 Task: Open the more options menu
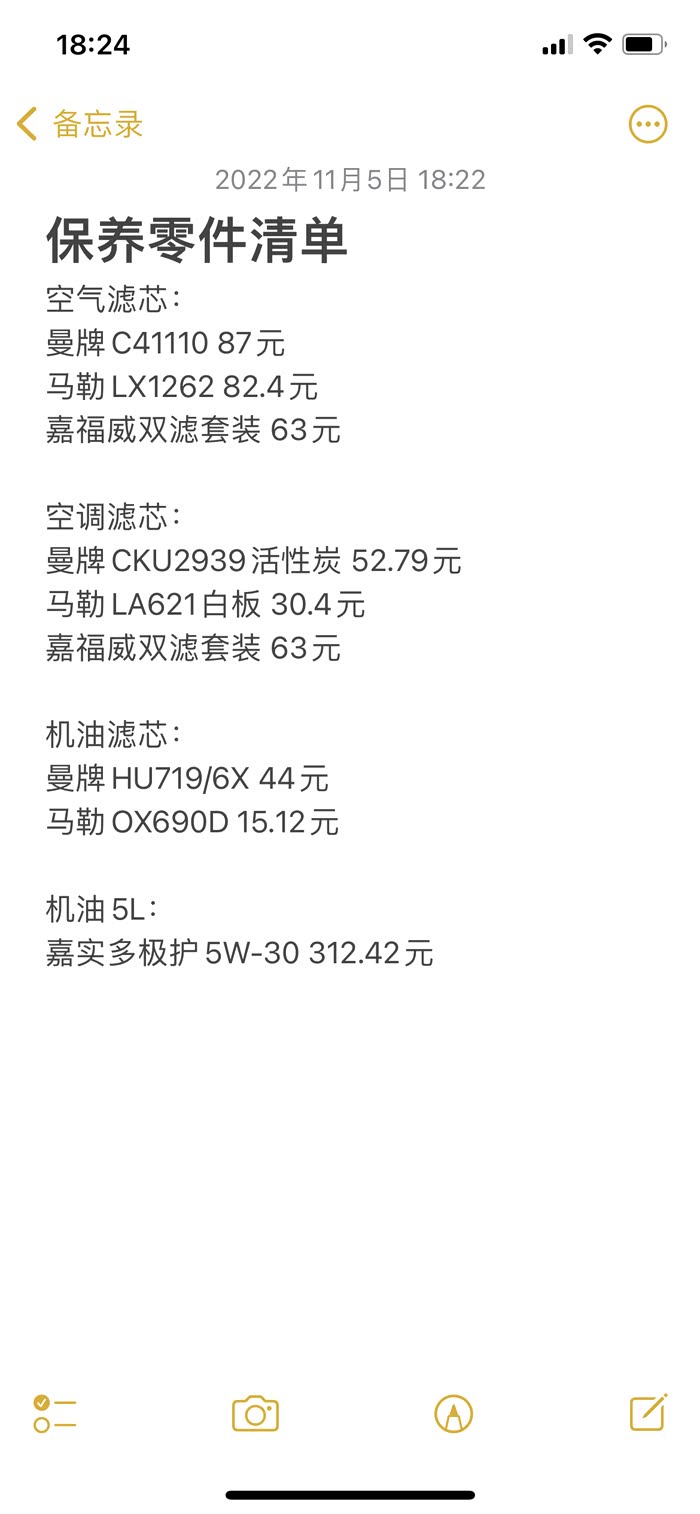coord(648,125)
